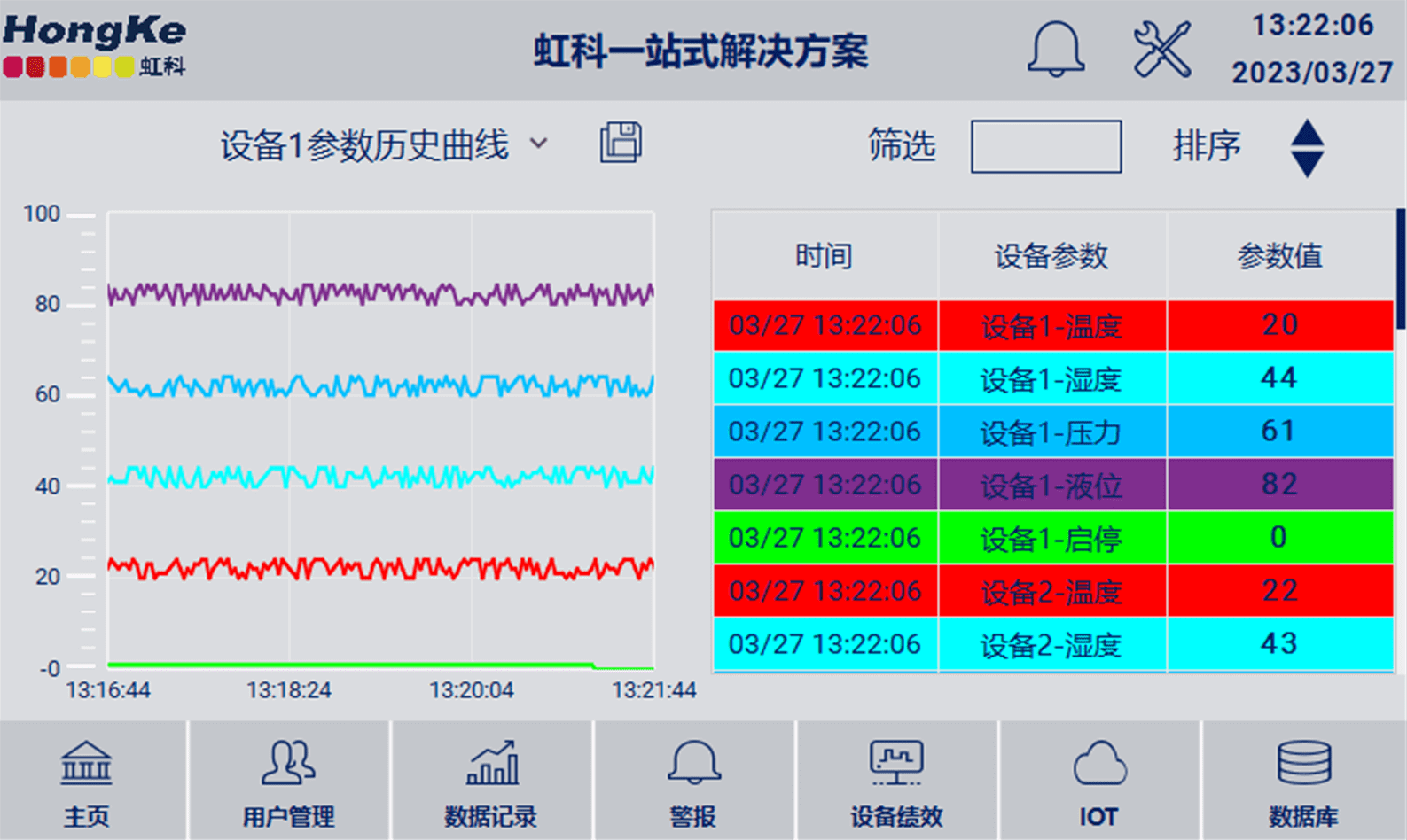Sort descending with the down arrow
The image size is (1407, 840).
1307,163
